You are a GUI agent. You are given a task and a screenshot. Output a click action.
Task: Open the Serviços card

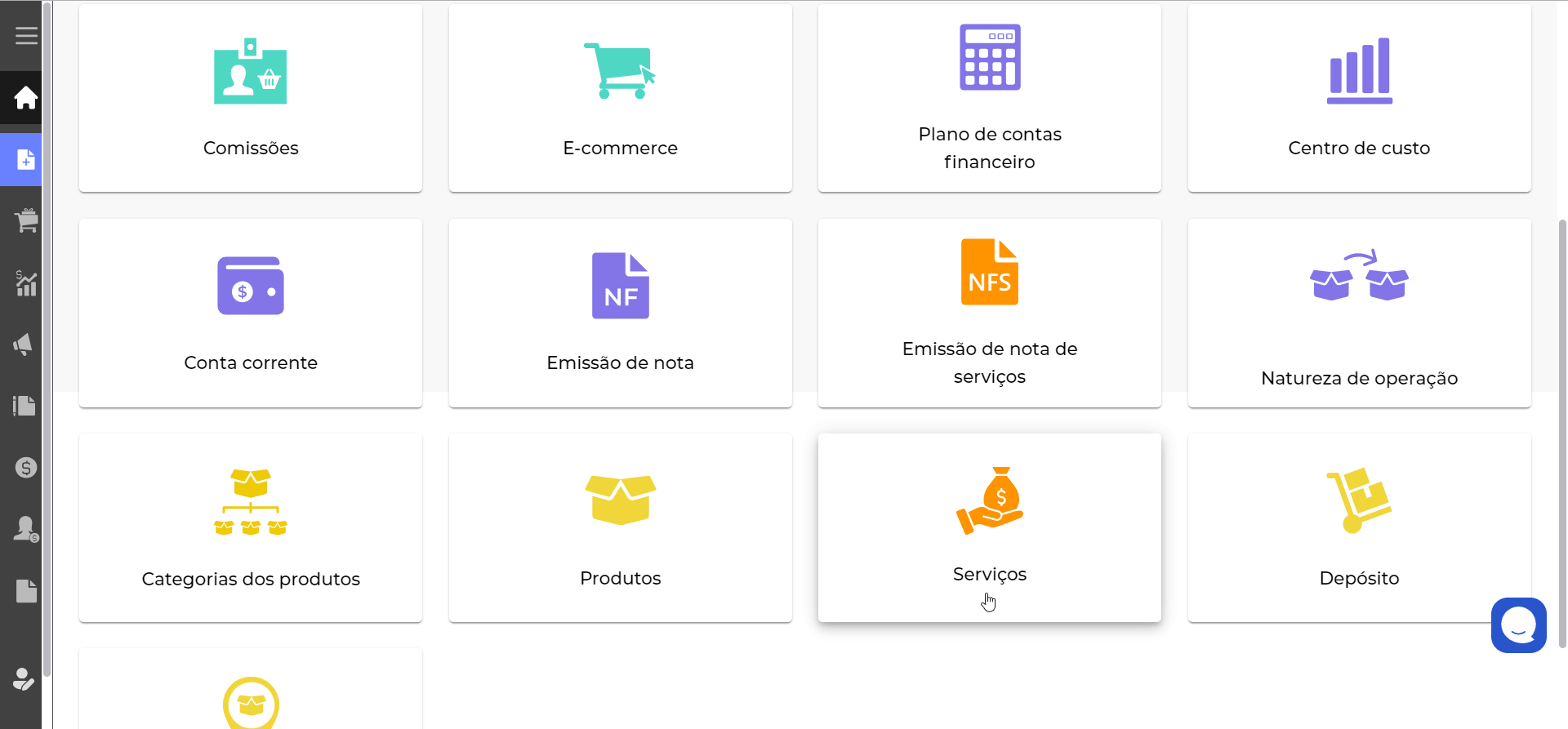coord(989,527)
